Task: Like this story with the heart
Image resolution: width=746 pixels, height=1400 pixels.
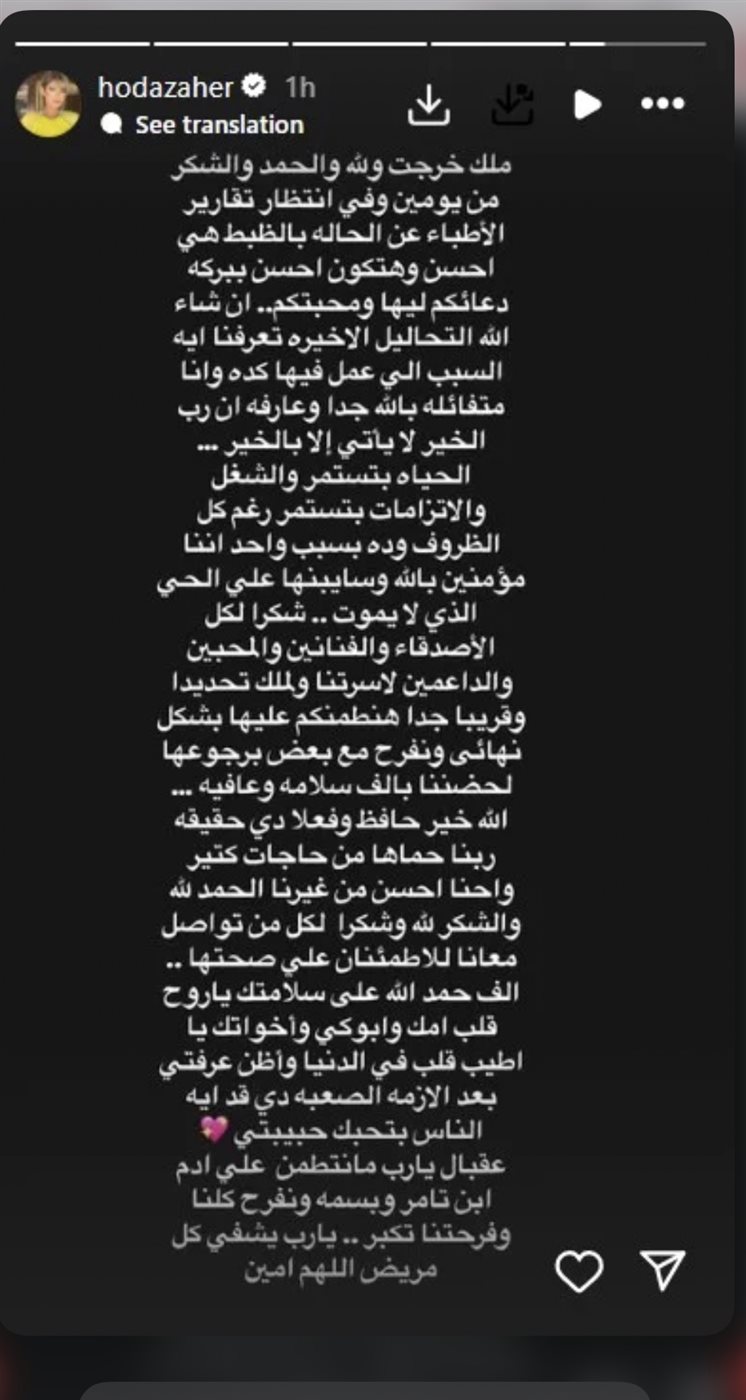Action: [x=579, y=1271]
